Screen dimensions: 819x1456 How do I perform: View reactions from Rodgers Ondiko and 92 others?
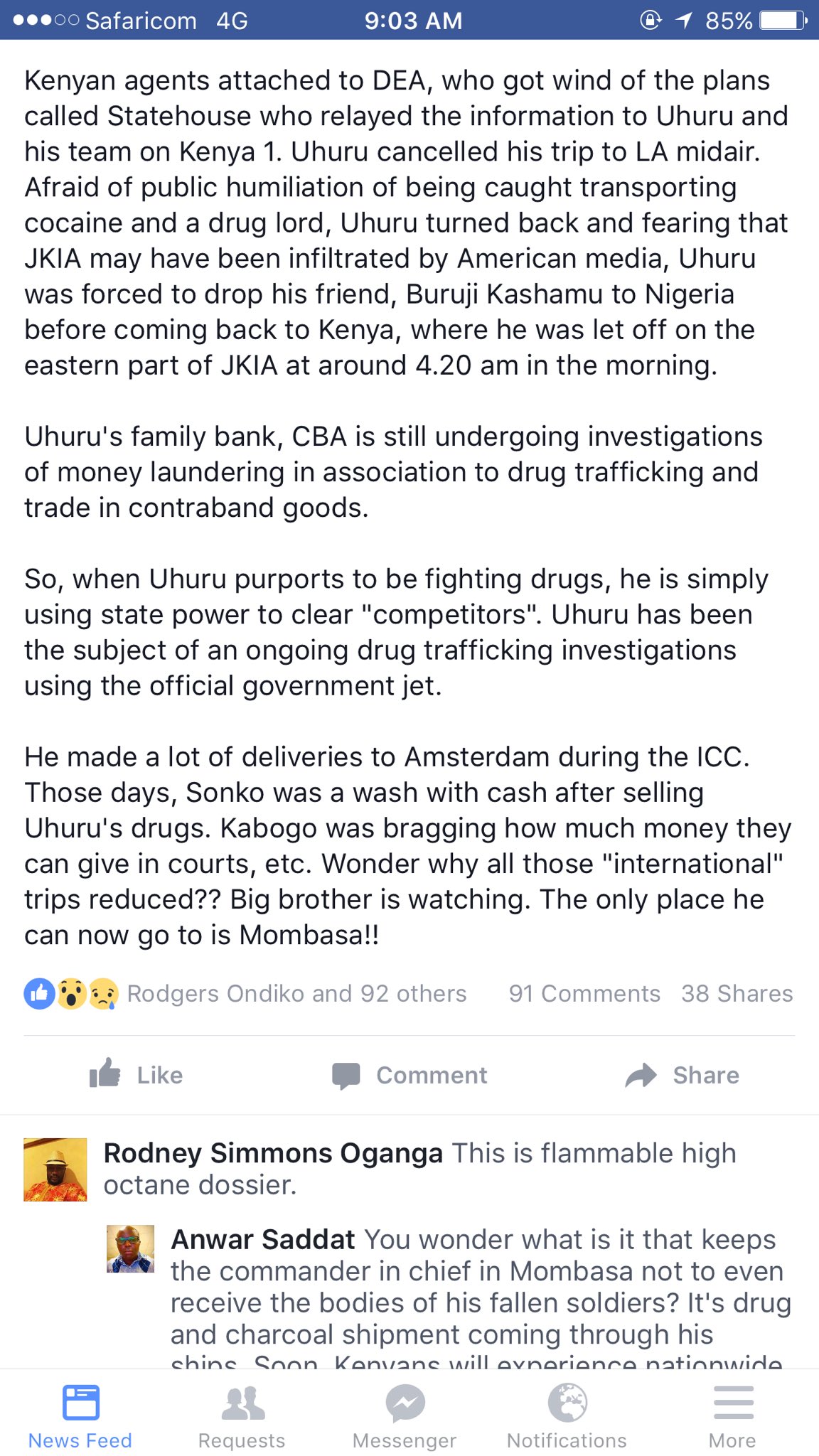pos(296,993)
